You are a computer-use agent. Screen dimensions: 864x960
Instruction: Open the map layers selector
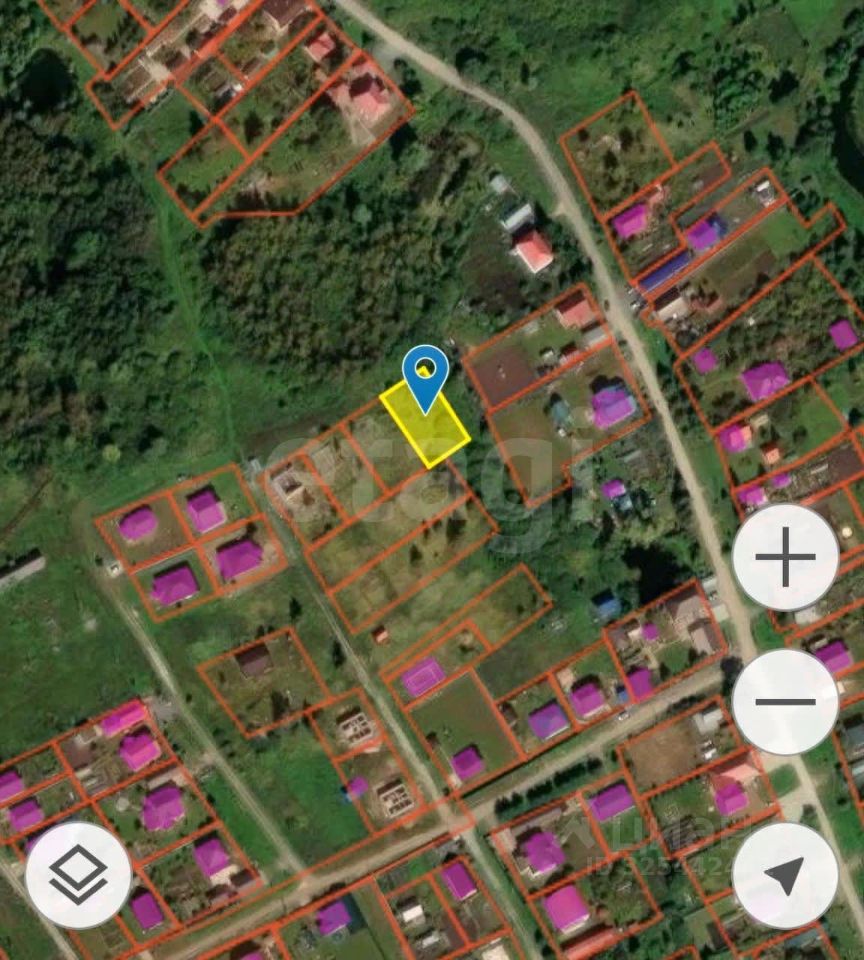(x=78, y=876)
